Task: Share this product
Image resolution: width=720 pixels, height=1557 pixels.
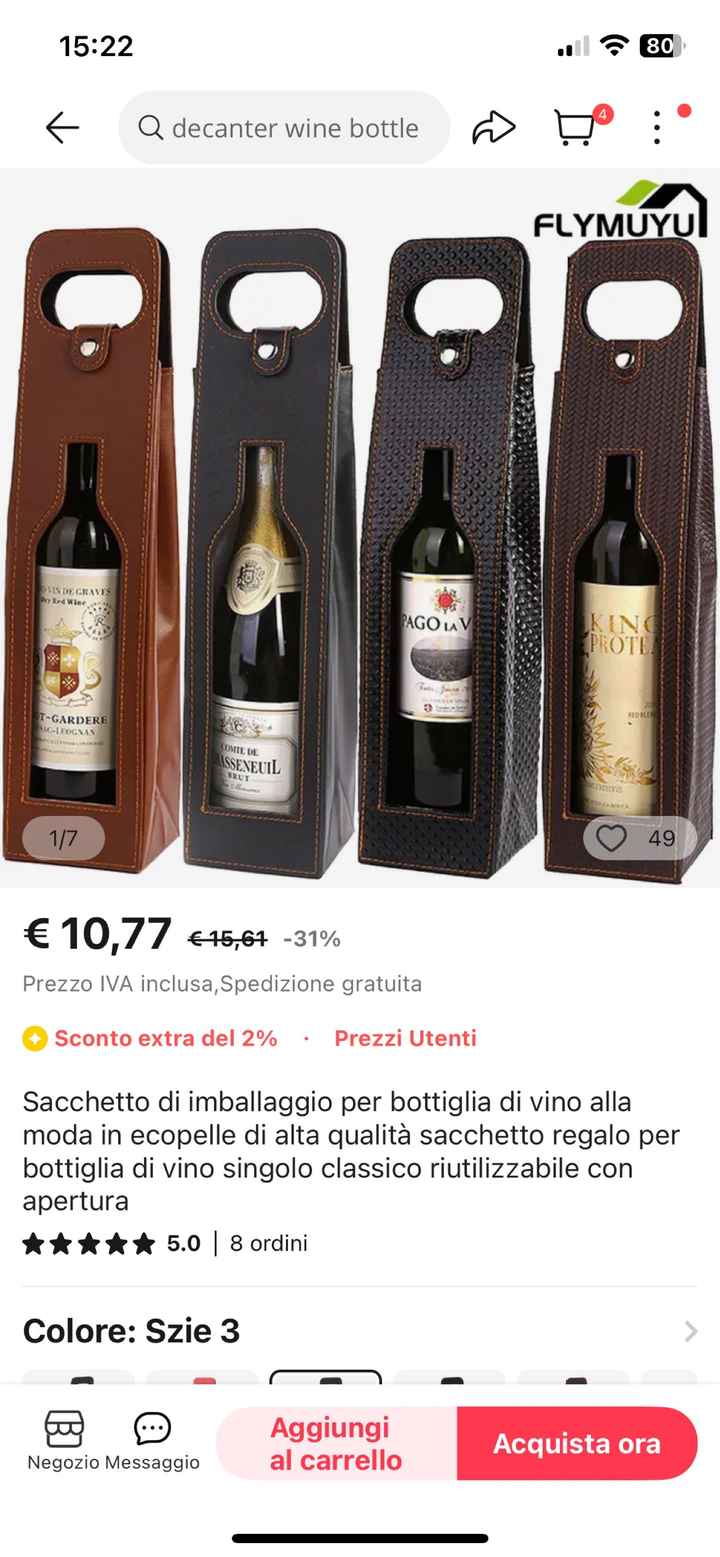Action: coord(493,128)
